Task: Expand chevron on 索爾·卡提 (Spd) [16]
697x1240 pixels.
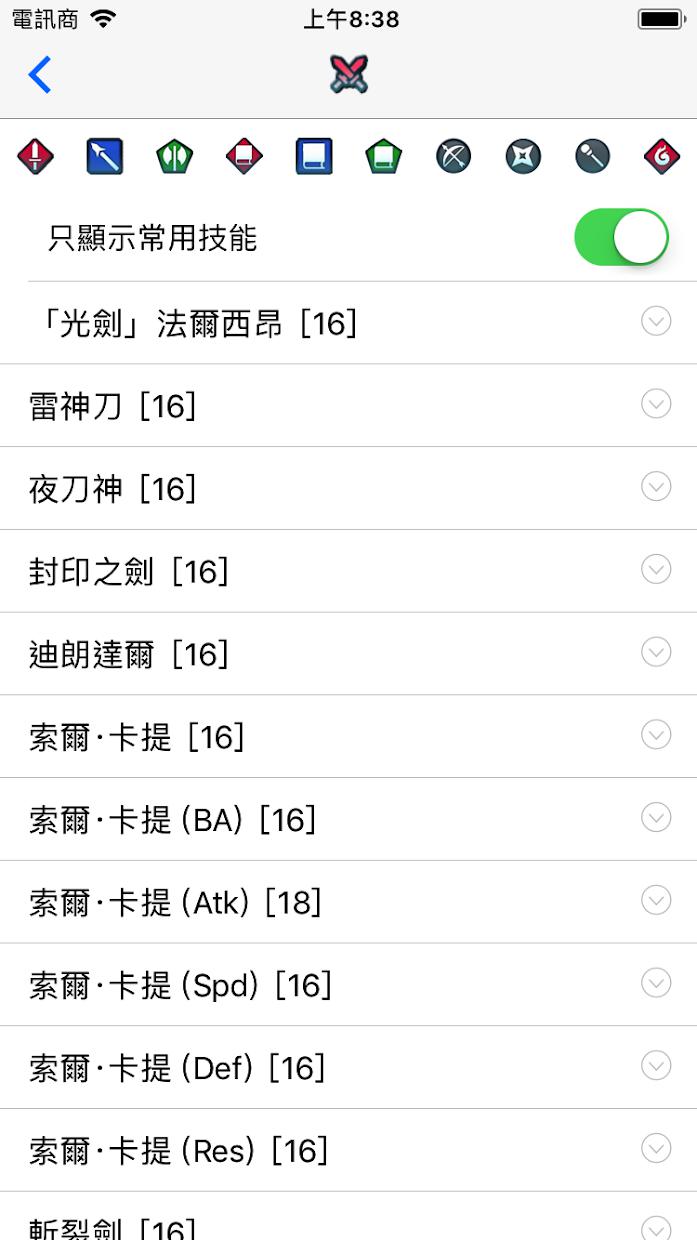Action: [x=656, y=984]
